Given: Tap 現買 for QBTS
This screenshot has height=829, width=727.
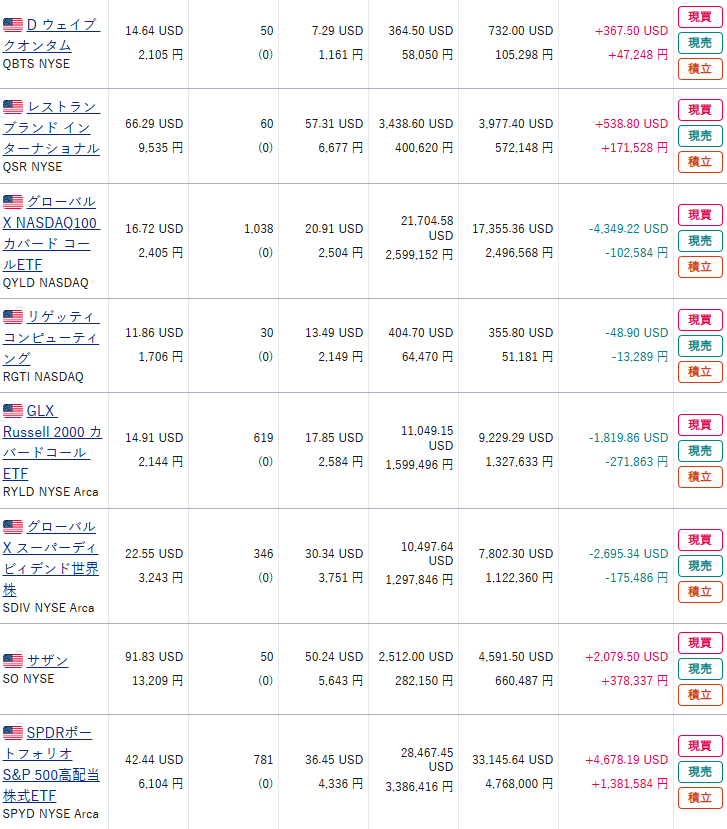Looking at the screenshot, I should 699,17.
